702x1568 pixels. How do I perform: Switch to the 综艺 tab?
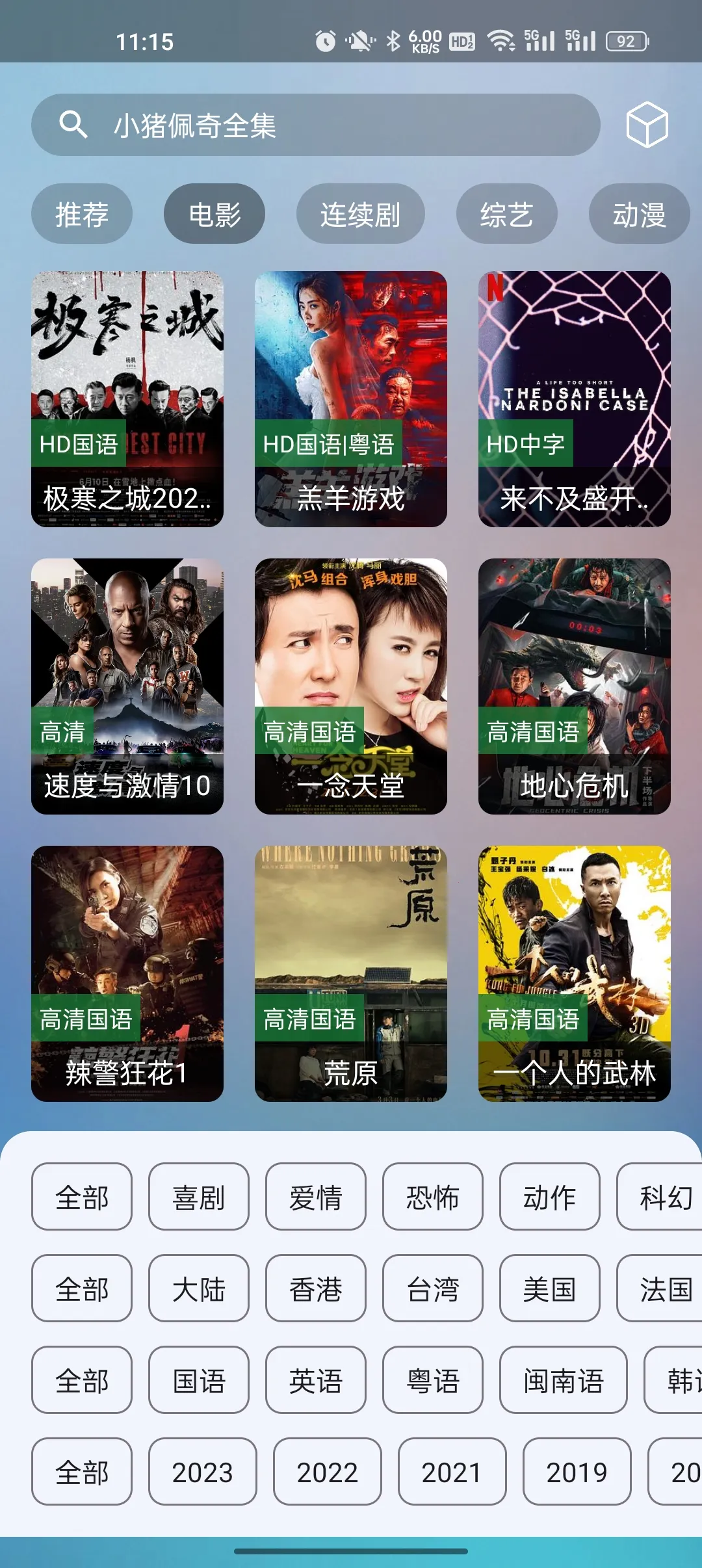506,214
